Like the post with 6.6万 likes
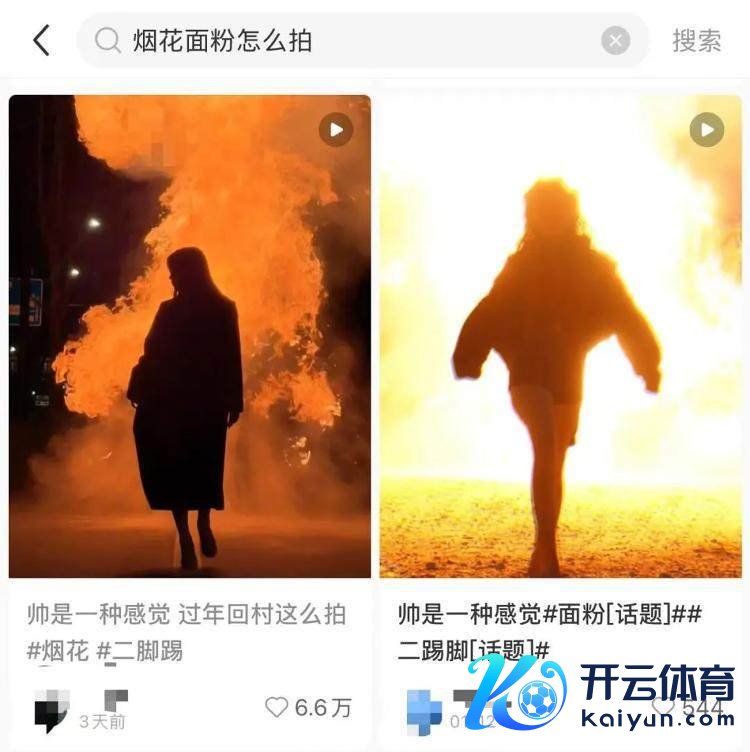750x752 pixels. [277, 708]
